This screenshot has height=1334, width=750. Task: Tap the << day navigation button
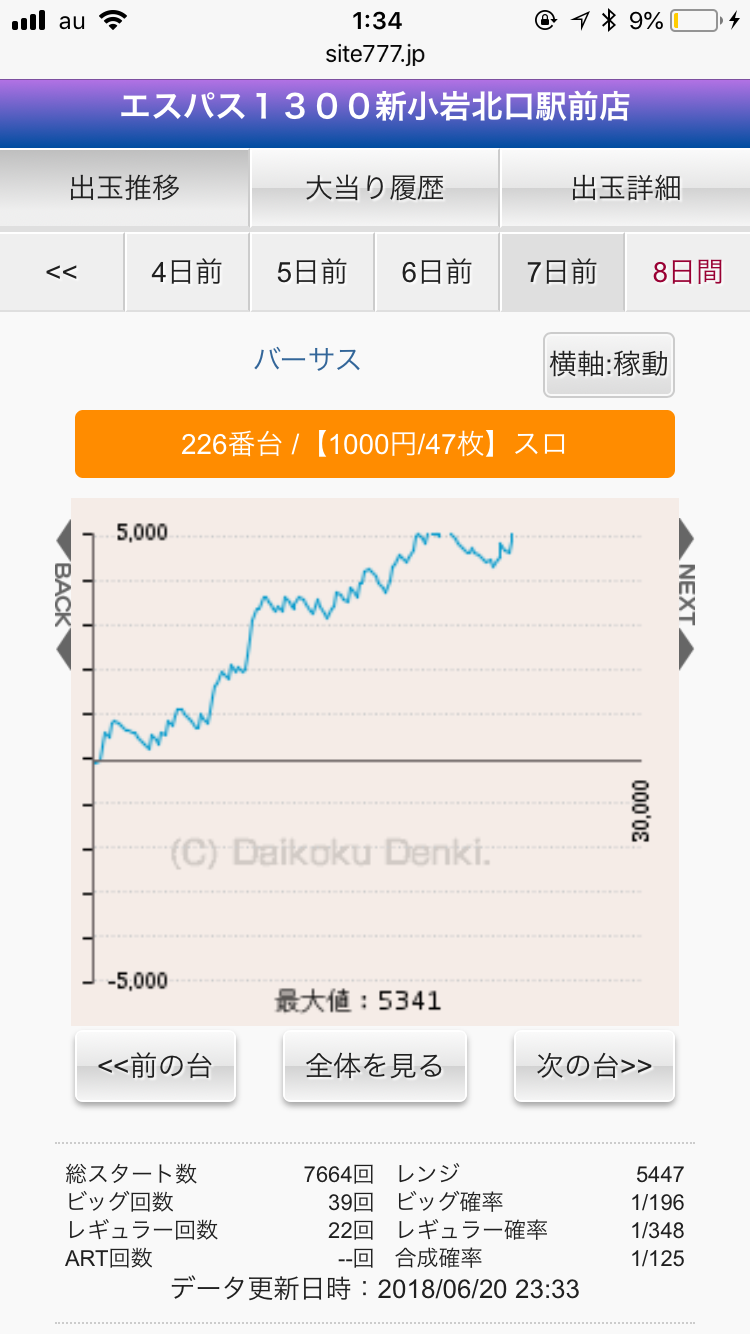(62, 272)
